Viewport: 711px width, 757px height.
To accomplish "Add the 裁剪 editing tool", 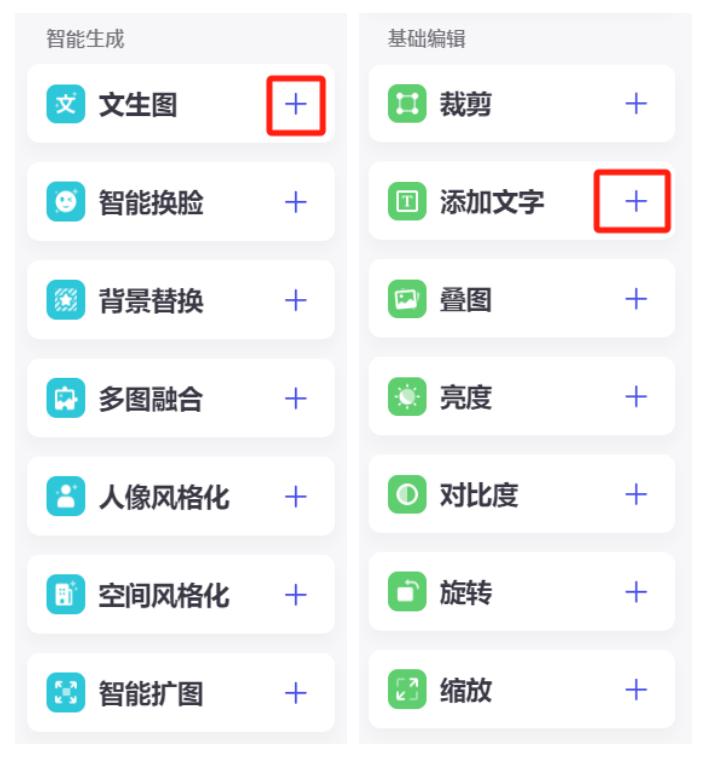I will tap(636, 103).
